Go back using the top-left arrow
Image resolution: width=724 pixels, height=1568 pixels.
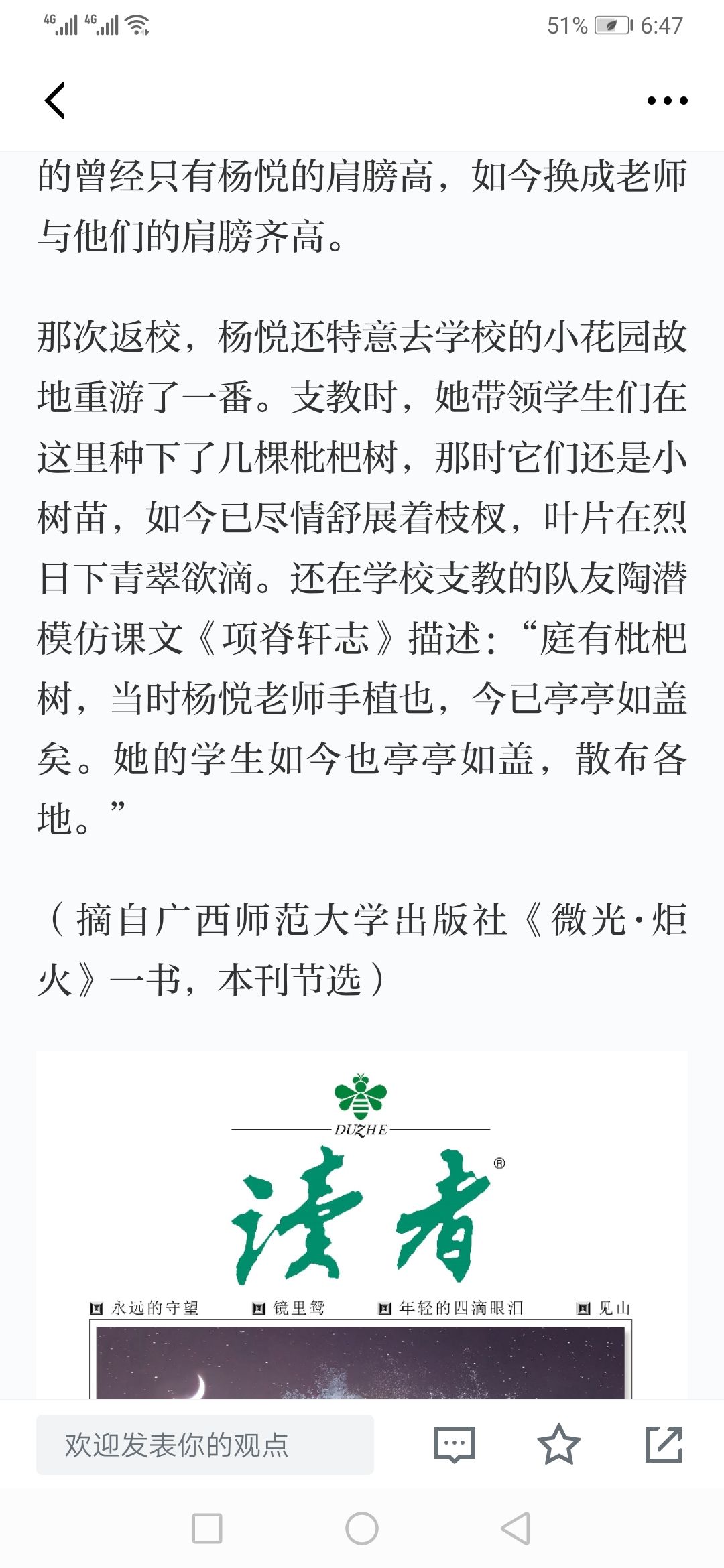click(55, 101)
